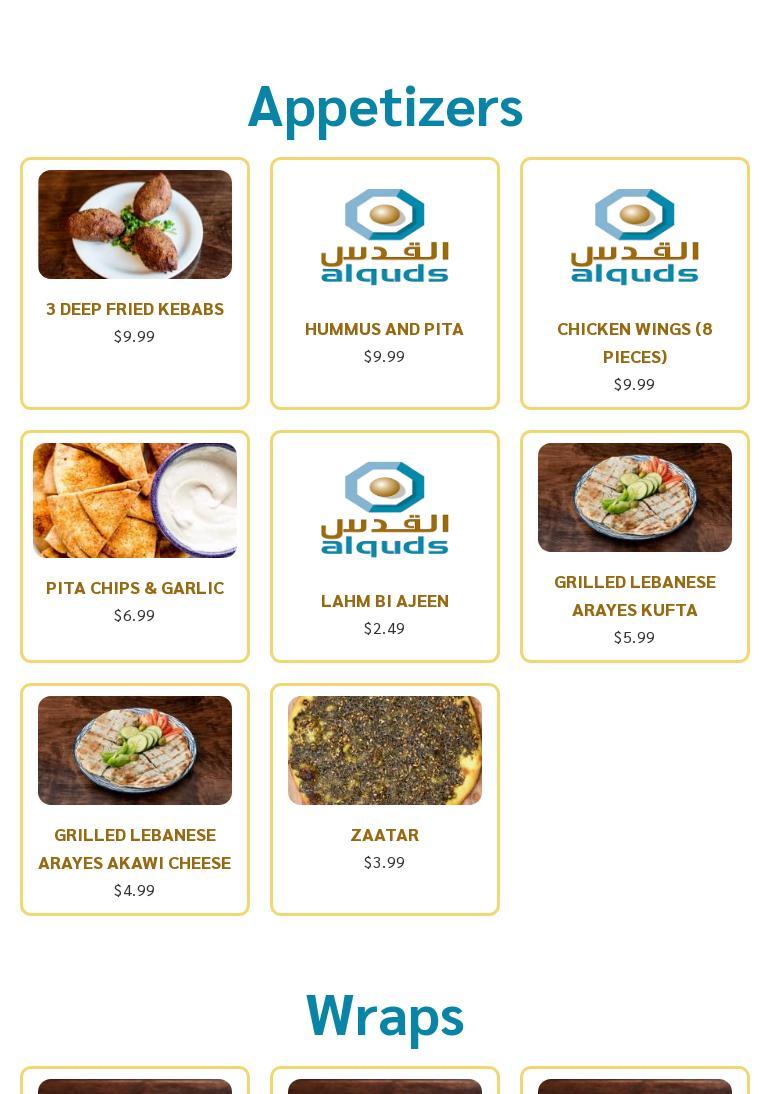The image size is (770, 1094).
Task: Open the 3 Deep Fried Kebabs item
Action: pos(135,283)
